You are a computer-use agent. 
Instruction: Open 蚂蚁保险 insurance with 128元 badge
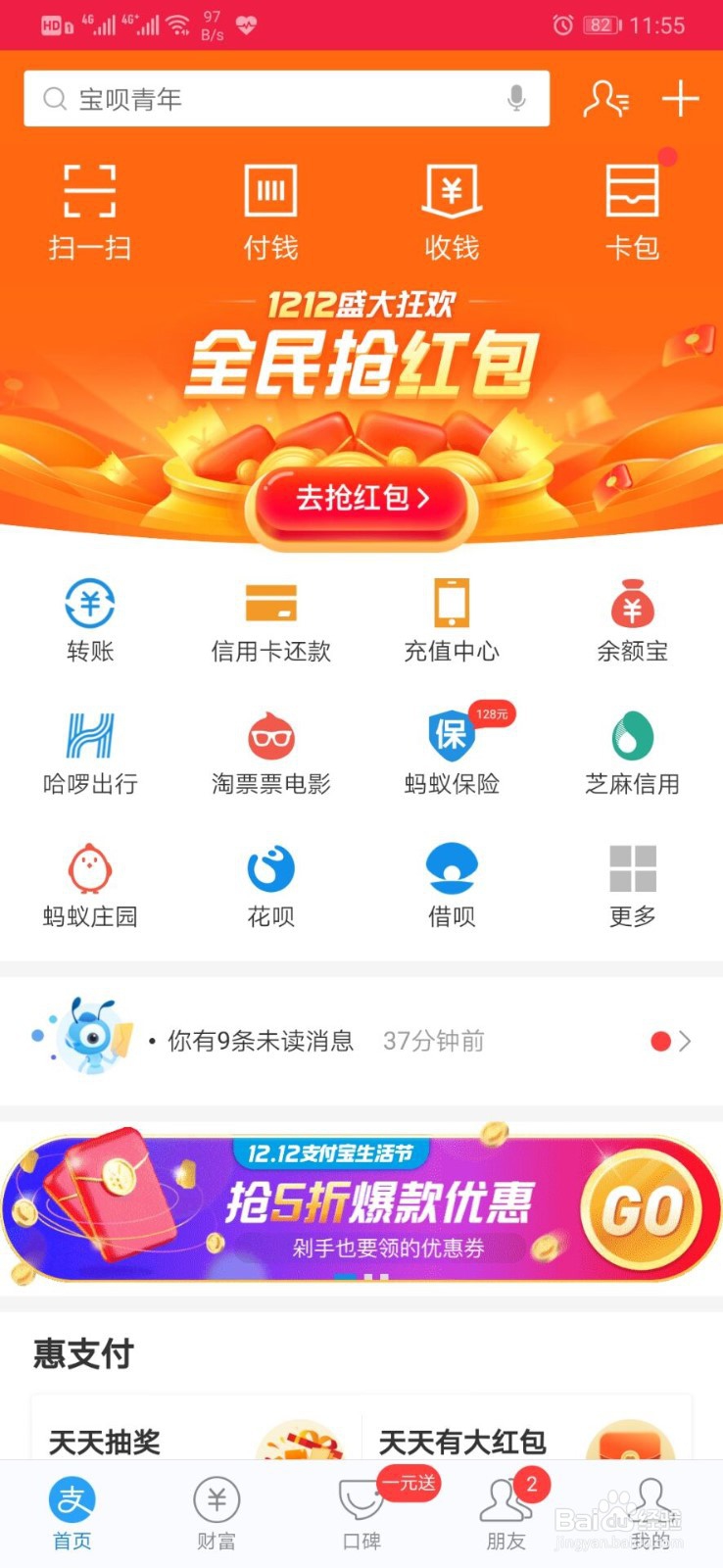coord(451,752)
